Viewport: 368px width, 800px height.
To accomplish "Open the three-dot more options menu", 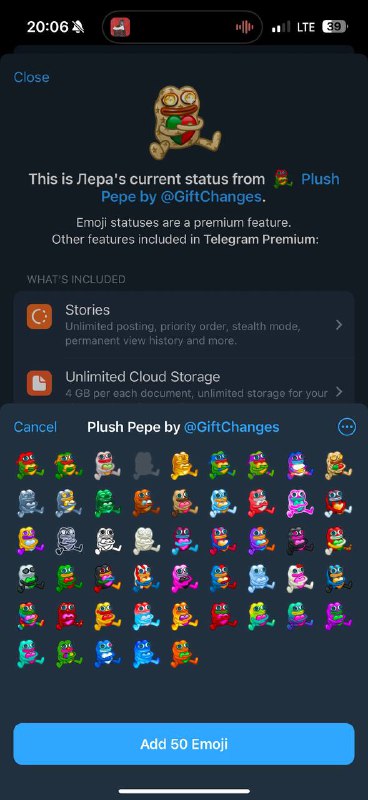I will click(x=347, y=427).
